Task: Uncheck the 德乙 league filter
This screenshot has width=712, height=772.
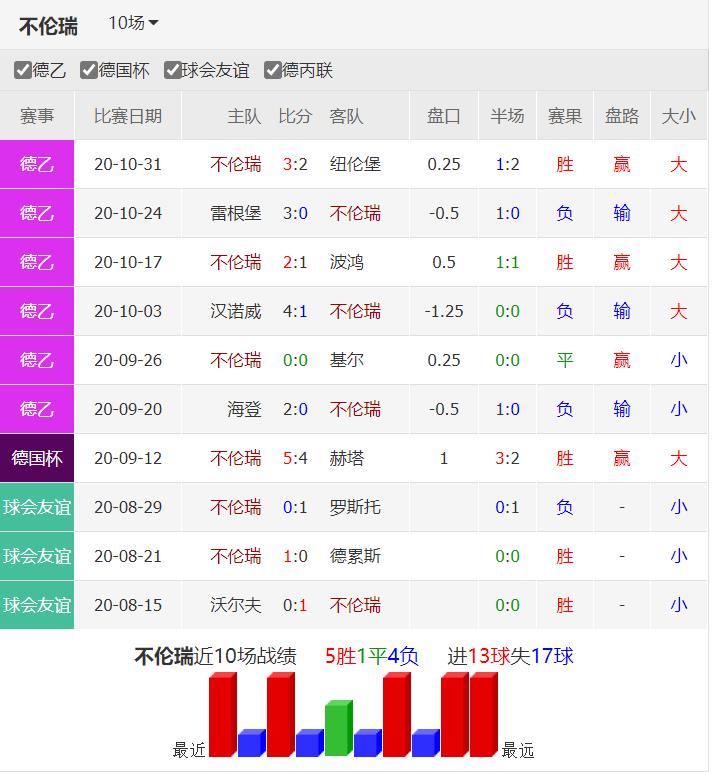Action: 23,70
